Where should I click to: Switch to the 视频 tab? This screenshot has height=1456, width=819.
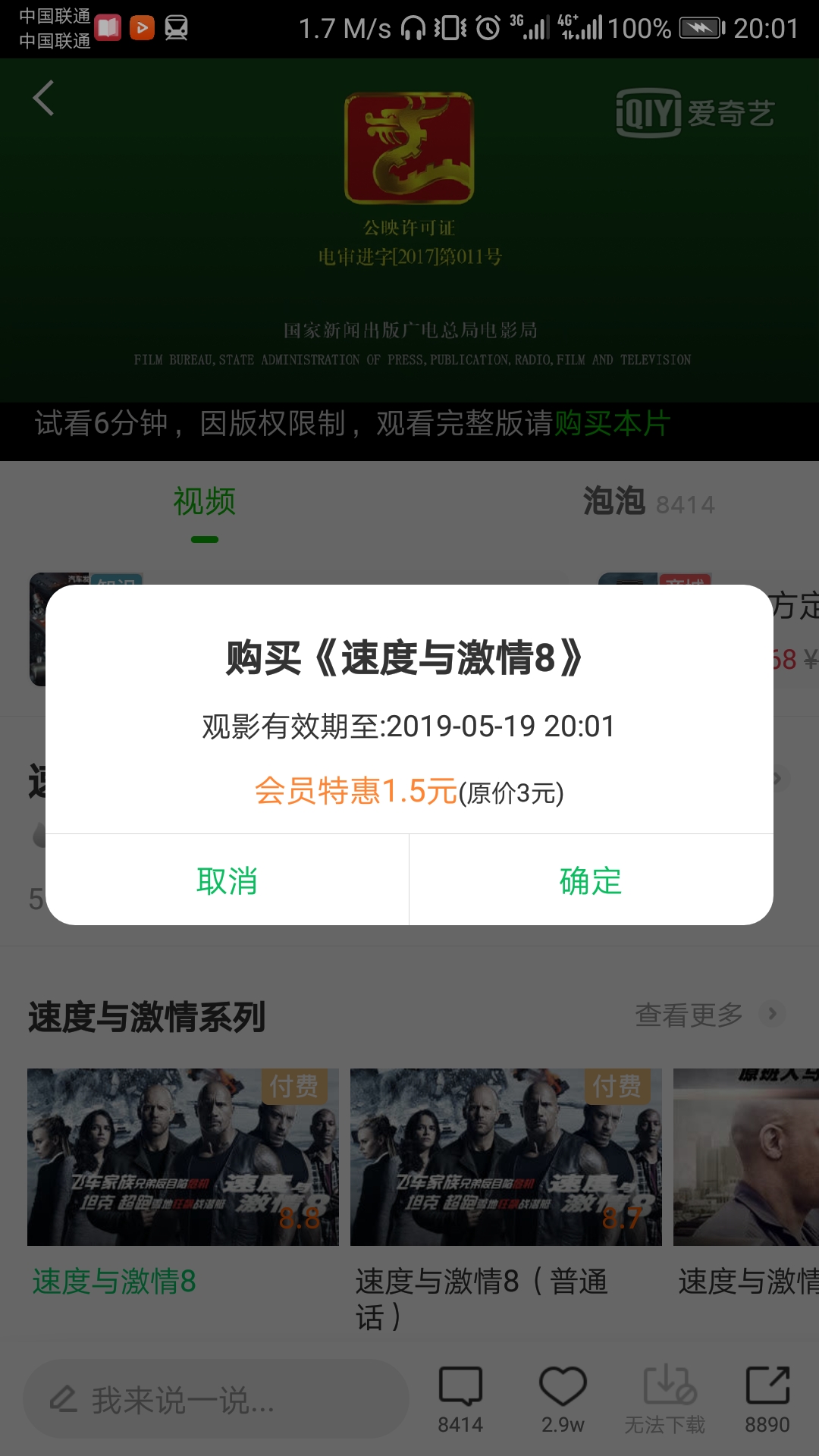click(x=204, y=503)
